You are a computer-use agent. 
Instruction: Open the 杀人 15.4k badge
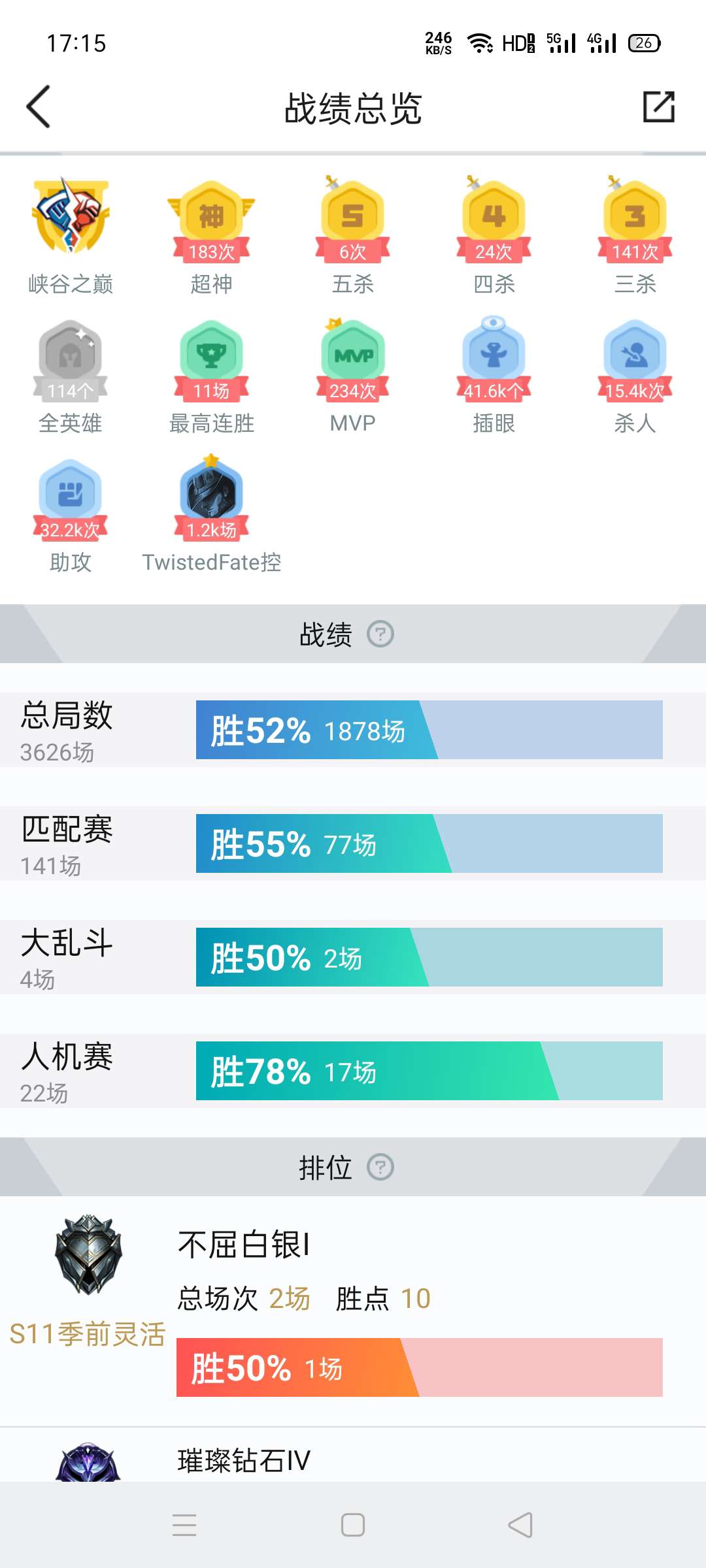(x=635, y=376)
